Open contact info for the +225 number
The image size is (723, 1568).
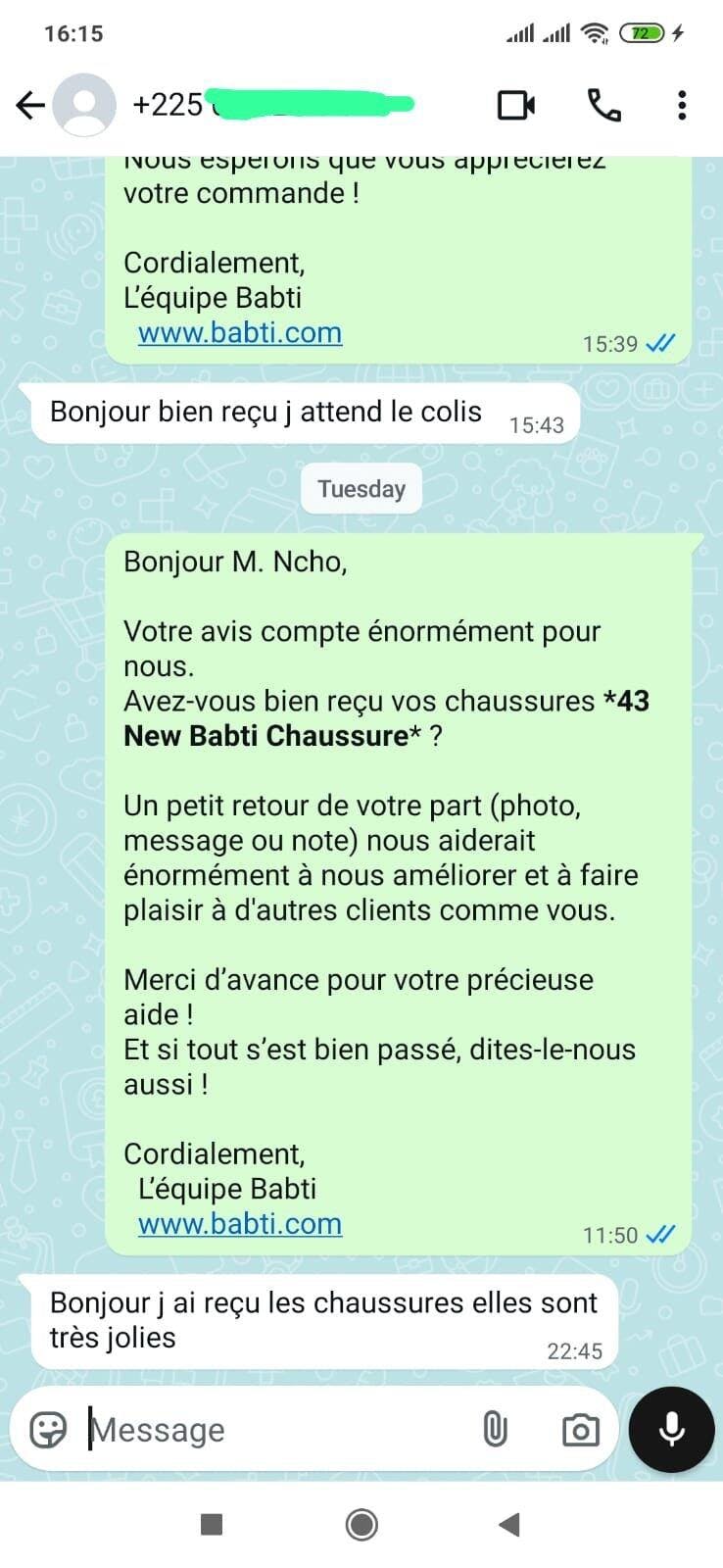click(272, 104)
